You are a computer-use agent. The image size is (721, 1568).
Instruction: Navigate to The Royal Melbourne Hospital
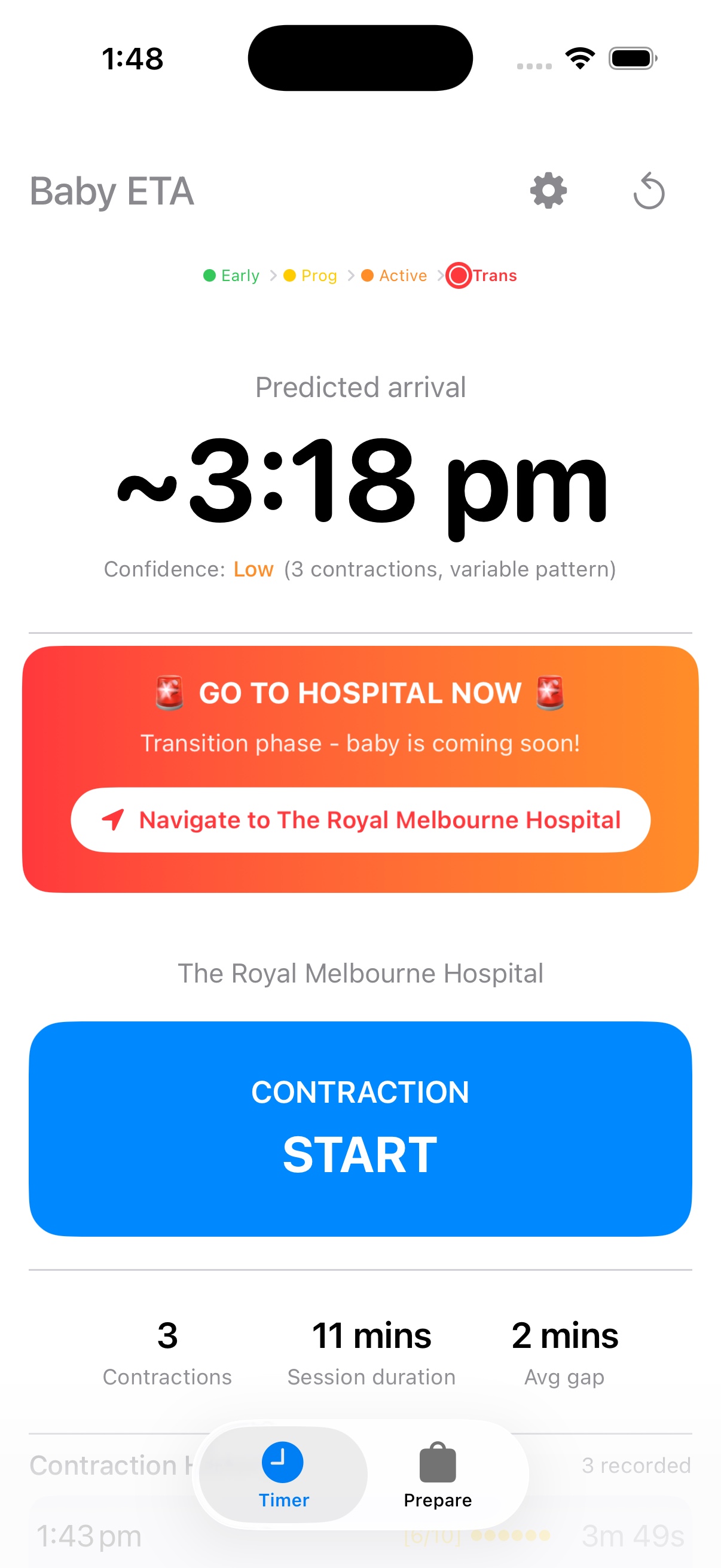(361, 820)
